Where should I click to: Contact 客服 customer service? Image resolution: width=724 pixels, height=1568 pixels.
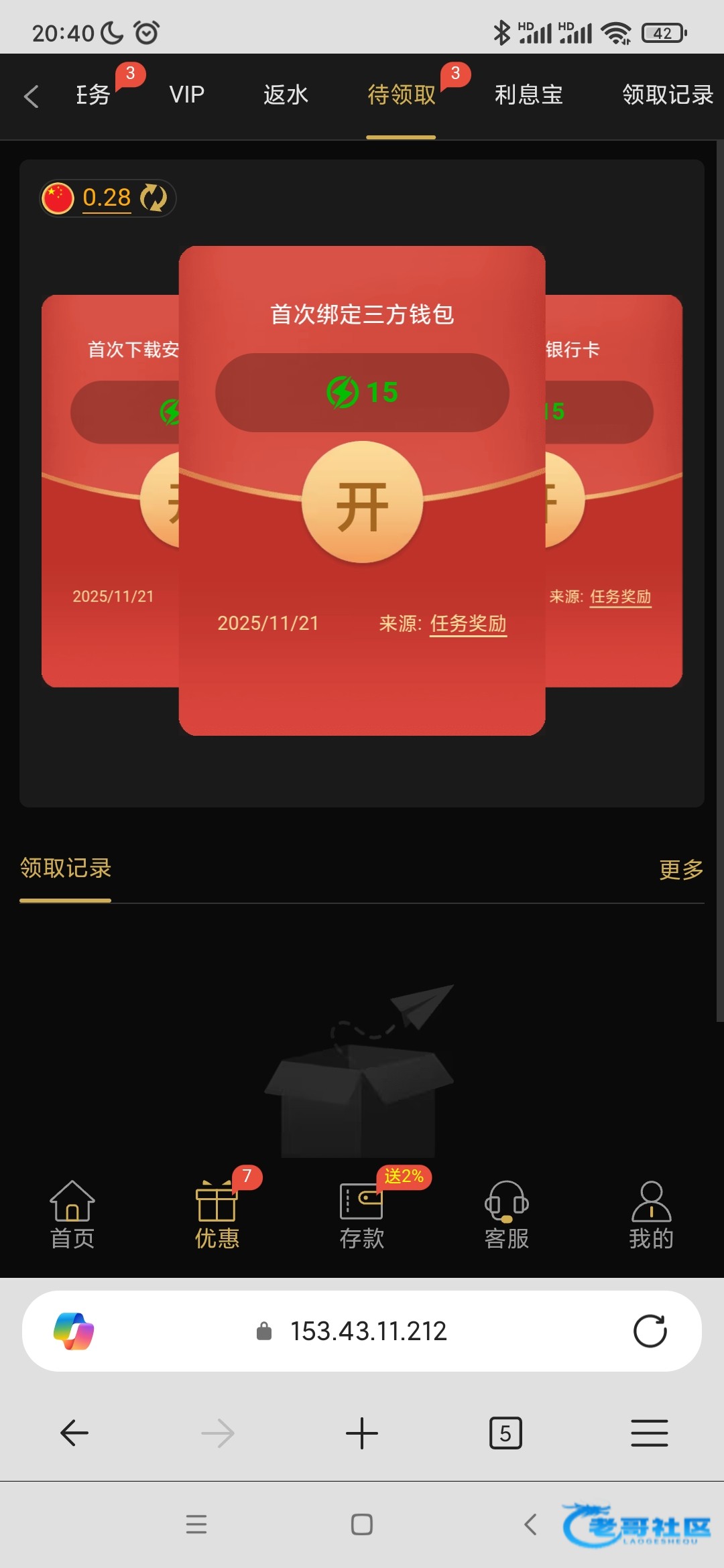[x=507, y=1215]
